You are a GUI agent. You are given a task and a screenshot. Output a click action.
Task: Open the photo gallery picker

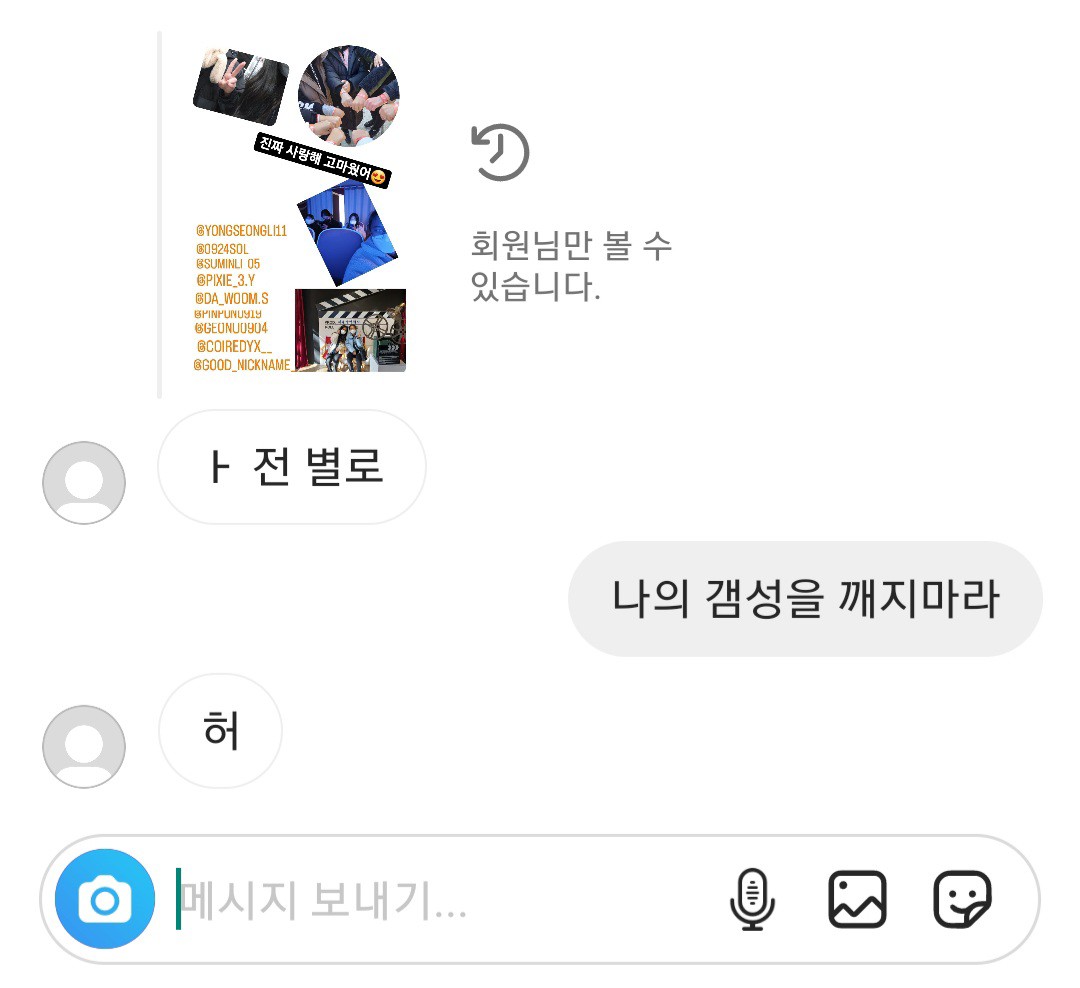pos(857,900)
